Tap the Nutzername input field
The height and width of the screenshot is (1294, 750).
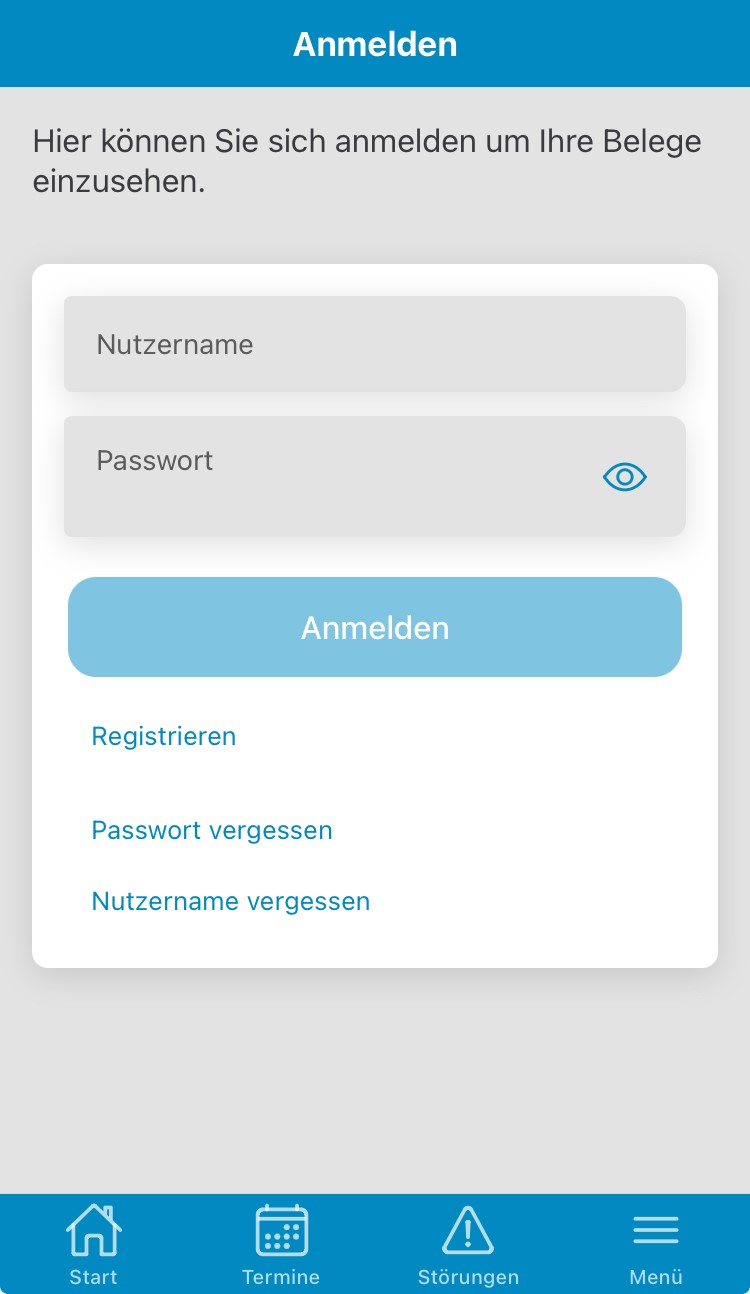375,344
